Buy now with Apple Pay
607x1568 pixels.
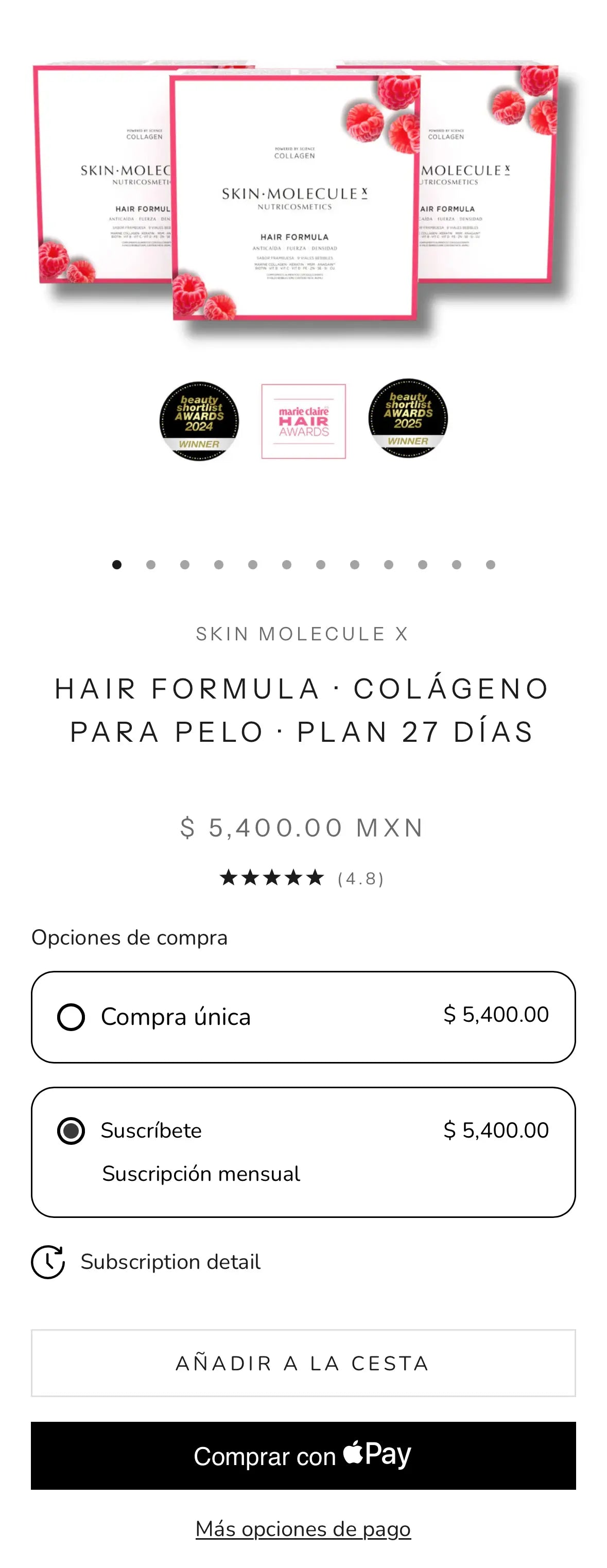point(303,1455)
